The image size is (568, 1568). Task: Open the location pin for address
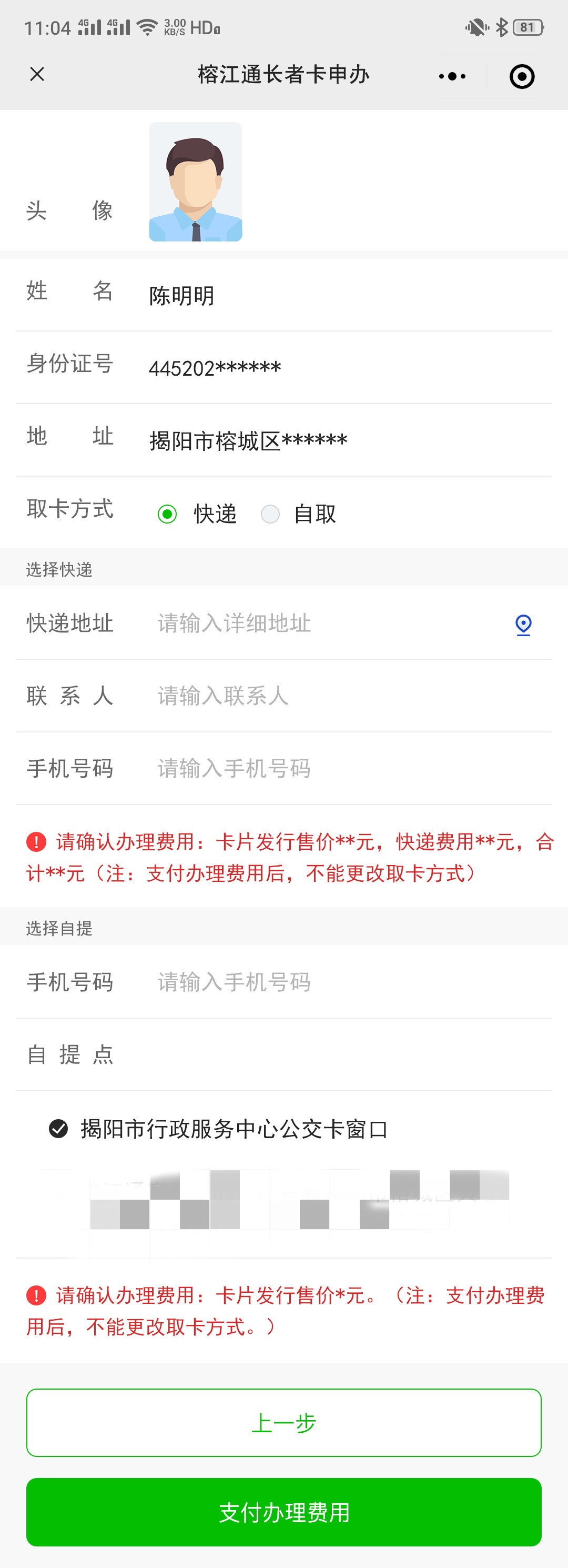(x=523, y=624)
